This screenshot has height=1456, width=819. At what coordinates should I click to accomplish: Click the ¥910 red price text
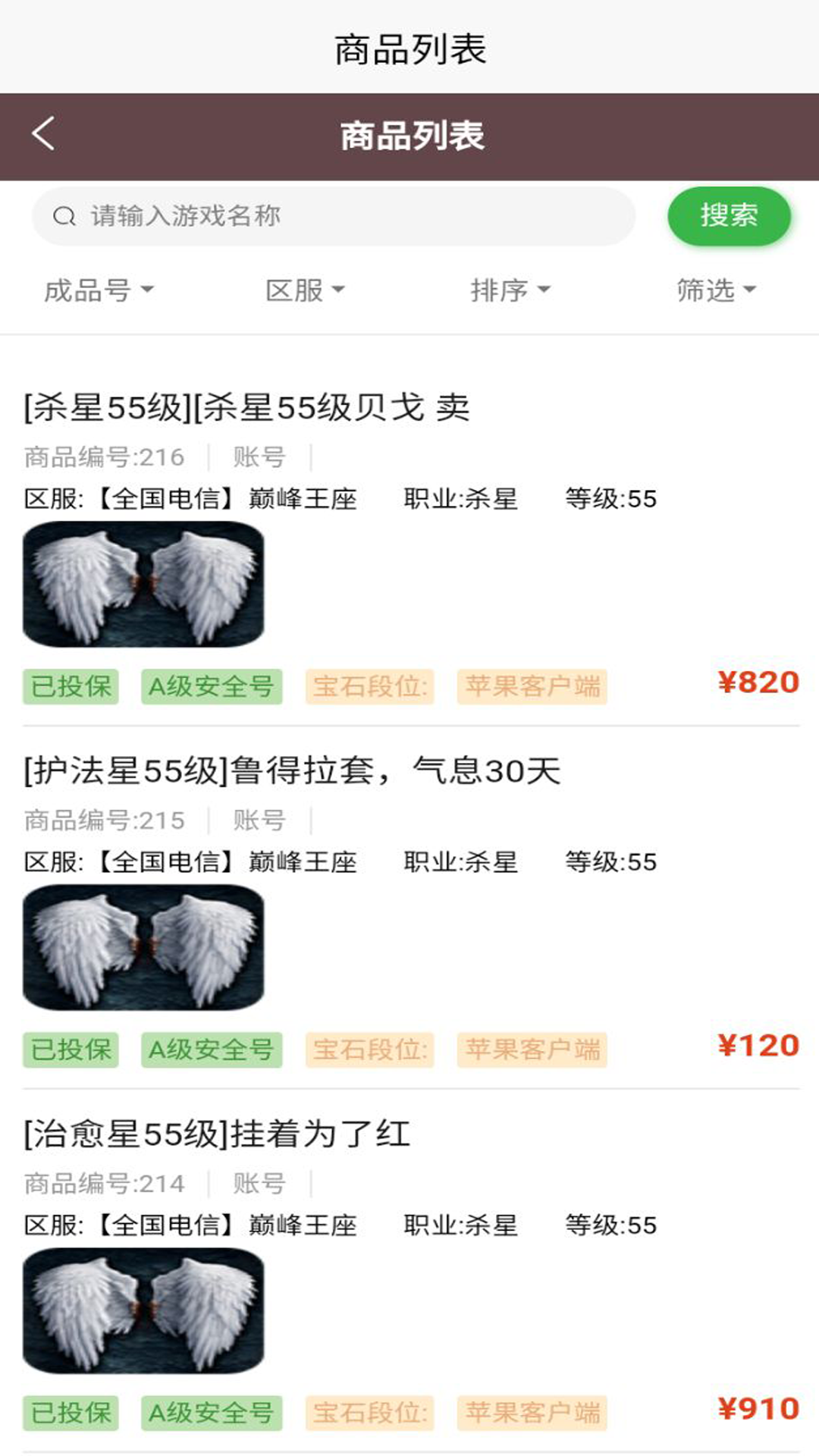click(x=760, y=1409)
